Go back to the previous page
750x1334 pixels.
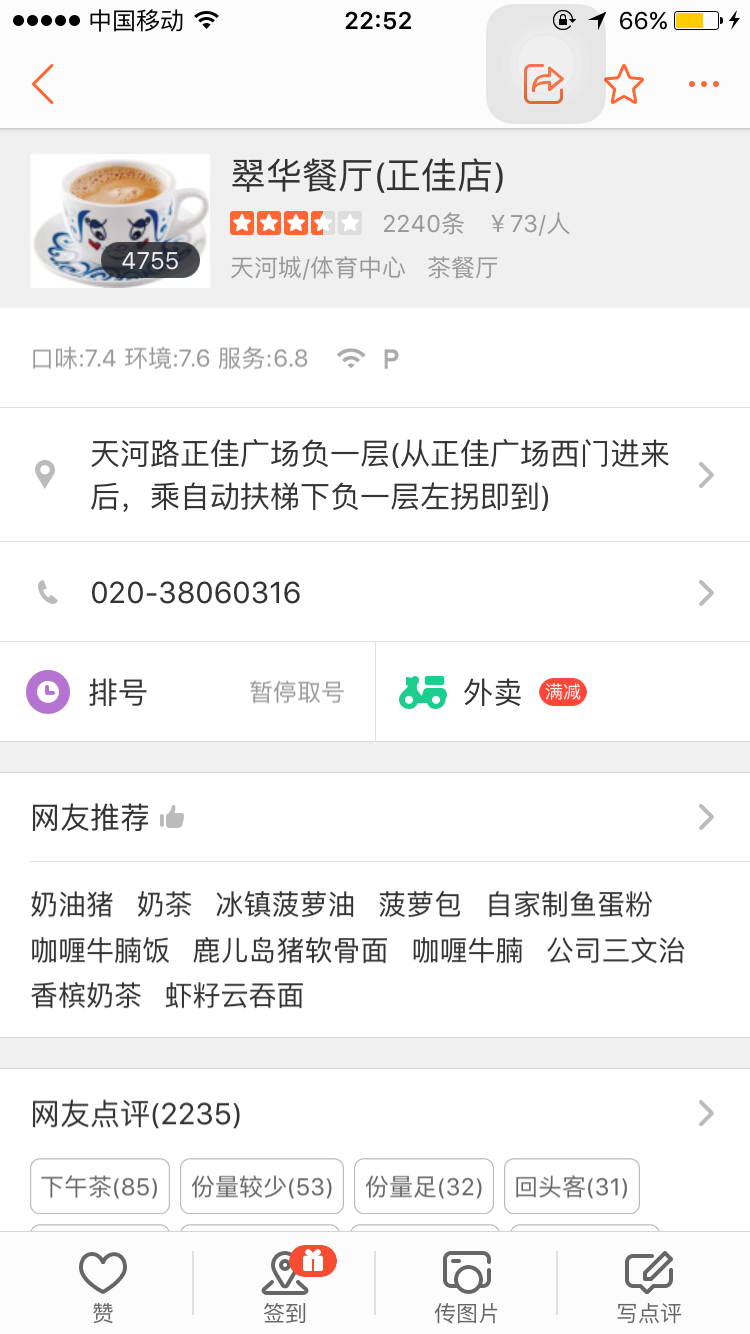tap(43, 85)
